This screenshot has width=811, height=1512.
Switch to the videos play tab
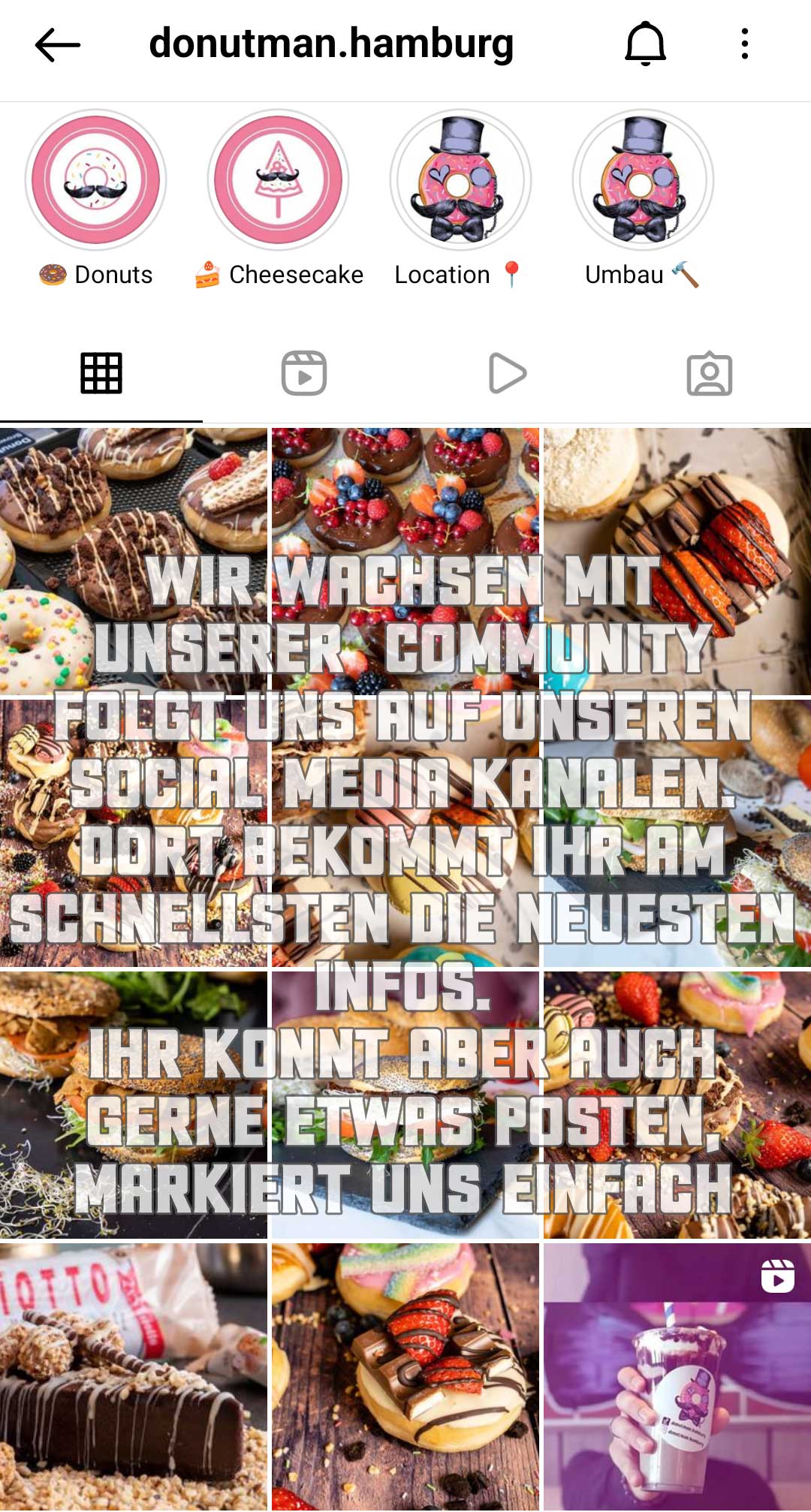(x=507, y=373)
